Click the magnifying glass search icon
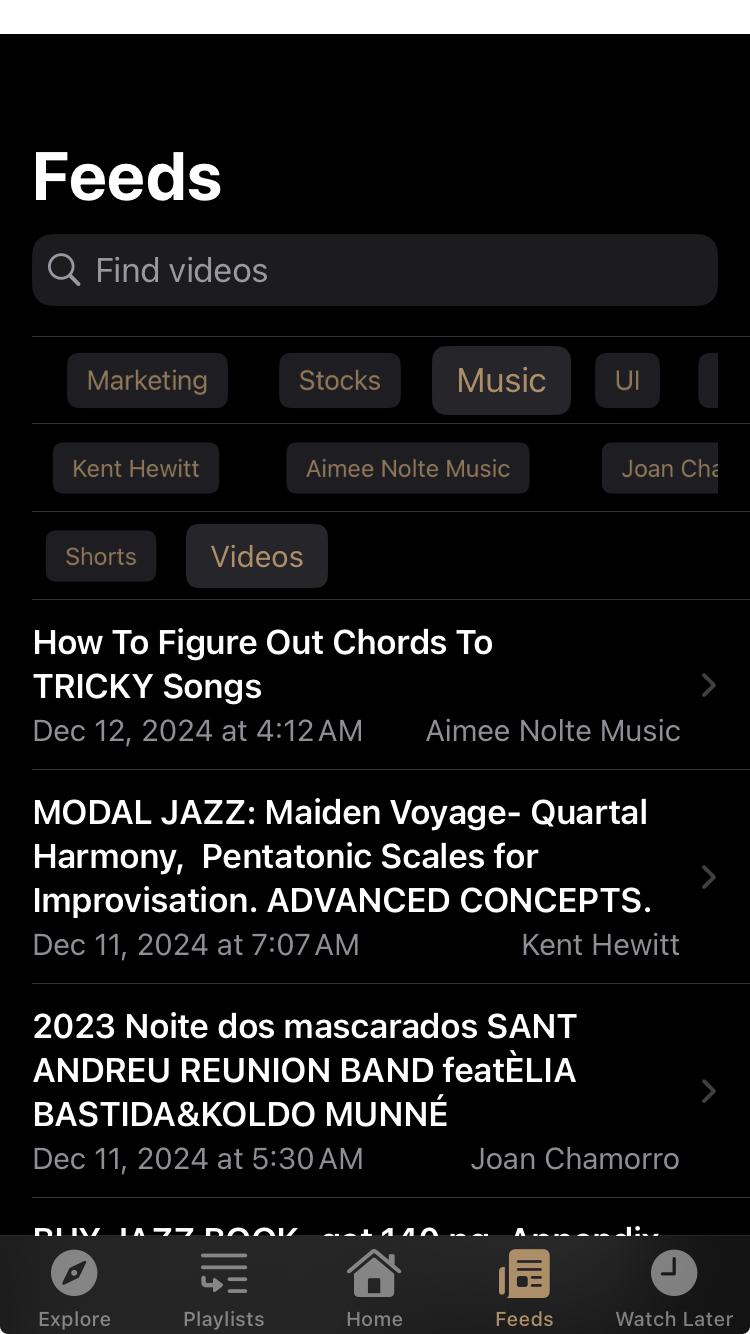The width and height of the screenshot is (750, 1334). pos(63,270)
